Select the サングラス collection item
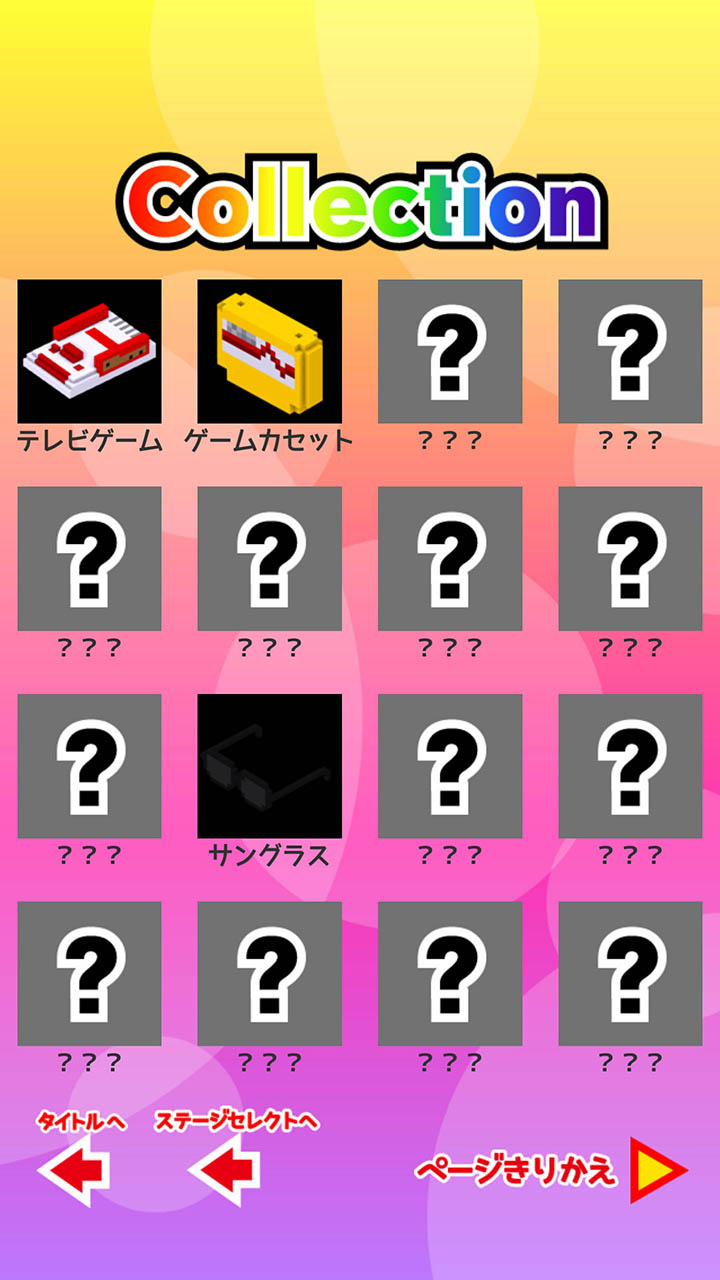 [269, 766]
